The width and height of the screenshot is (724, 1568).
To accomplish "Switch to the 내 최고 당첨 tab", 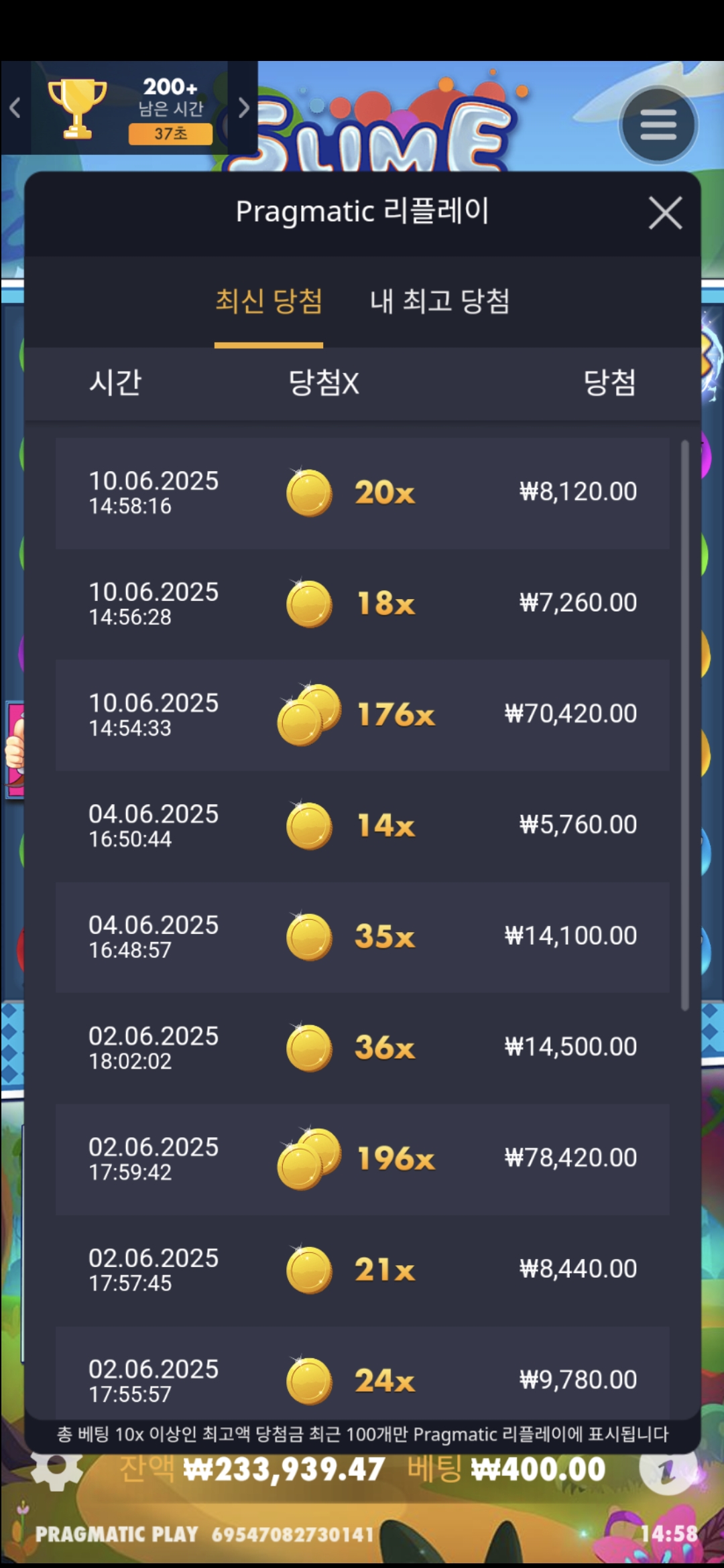I will [440, 301].
